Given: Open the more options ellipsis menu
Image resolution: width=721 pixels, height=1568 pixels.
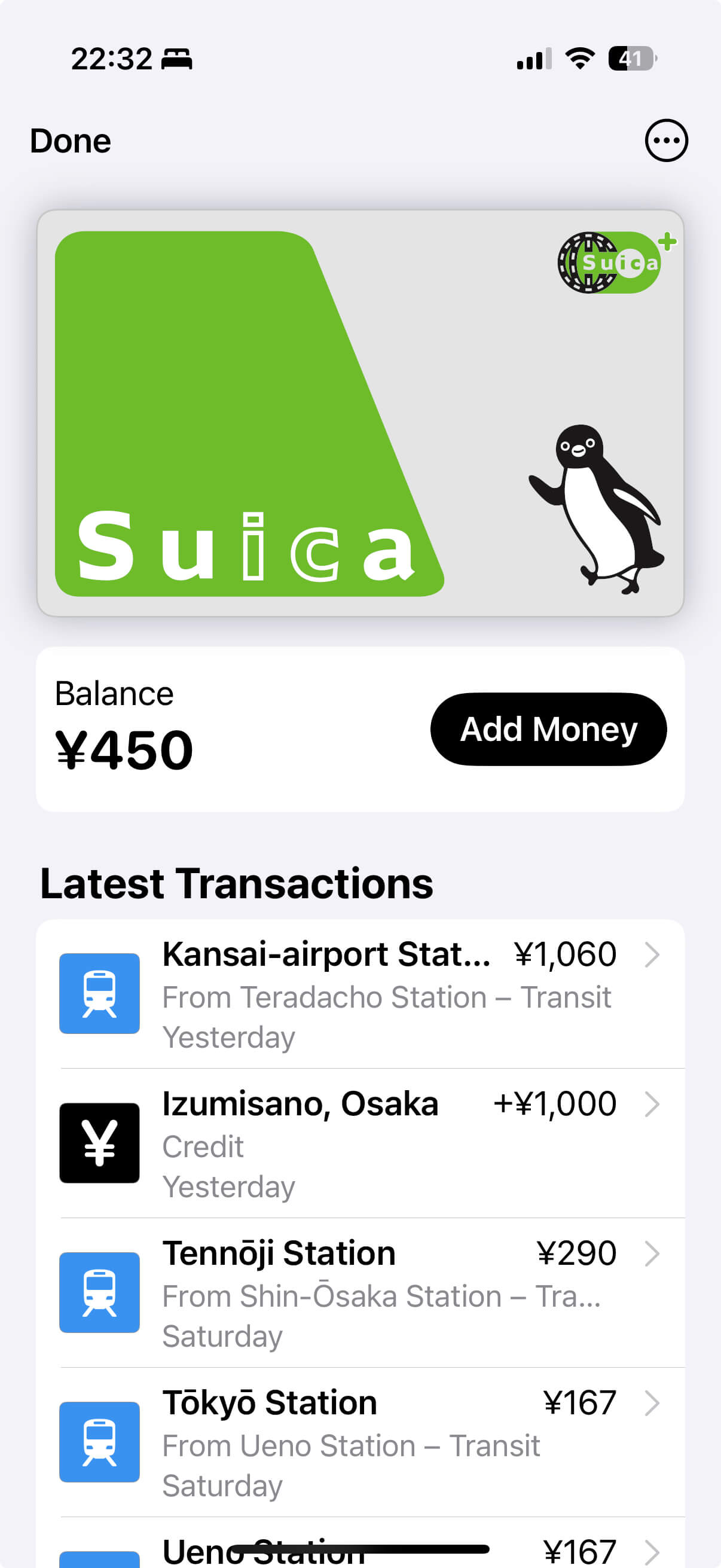Looking at the screenshot, I should pyautogui.click(x=665, y=141).
